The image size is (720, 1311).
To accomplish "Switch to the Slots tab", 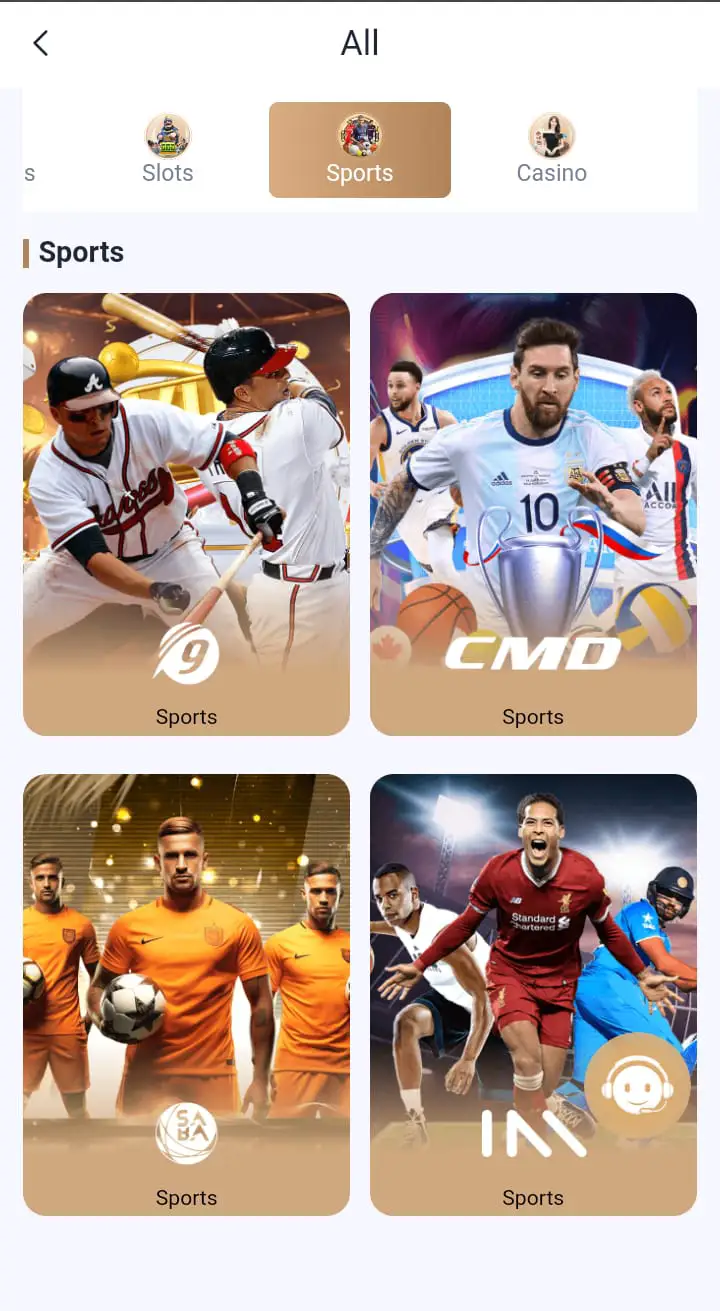I will [x=168, y=150].
